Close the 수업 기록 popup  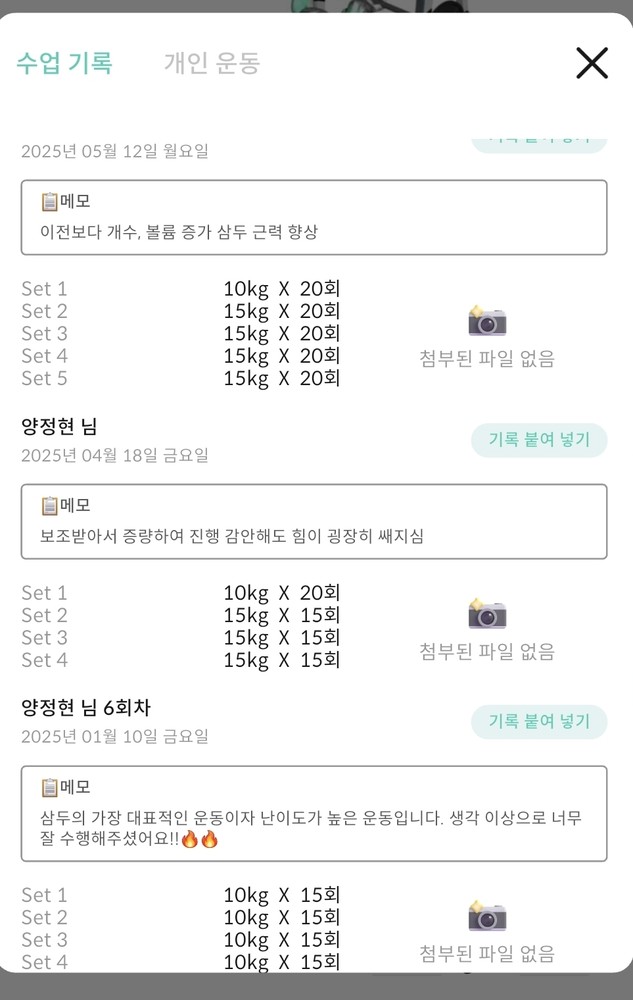[x=592, y=63]
